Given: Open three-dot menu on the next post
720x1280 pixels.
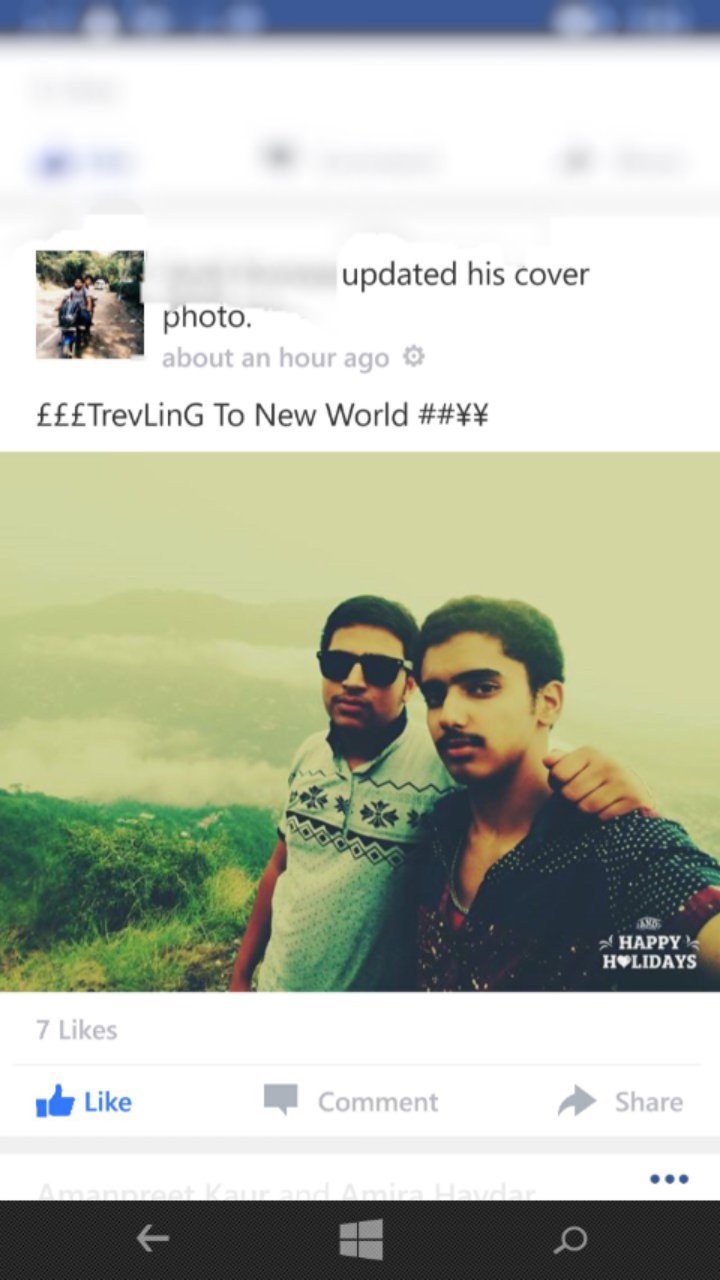Looking at the screenshot, I should pyautogui.click(x=669, y=1179).
